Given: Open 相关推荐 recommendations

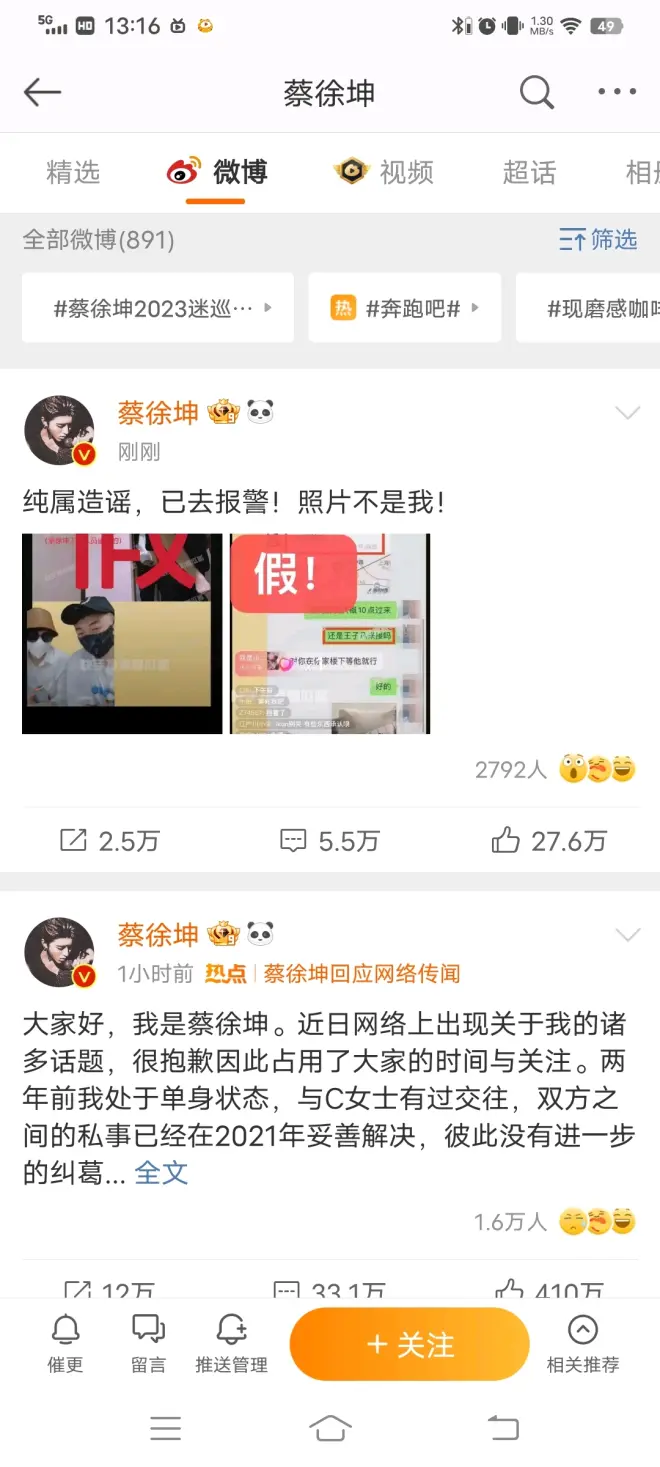Looking at the screenshot, I should (582, 1343).
